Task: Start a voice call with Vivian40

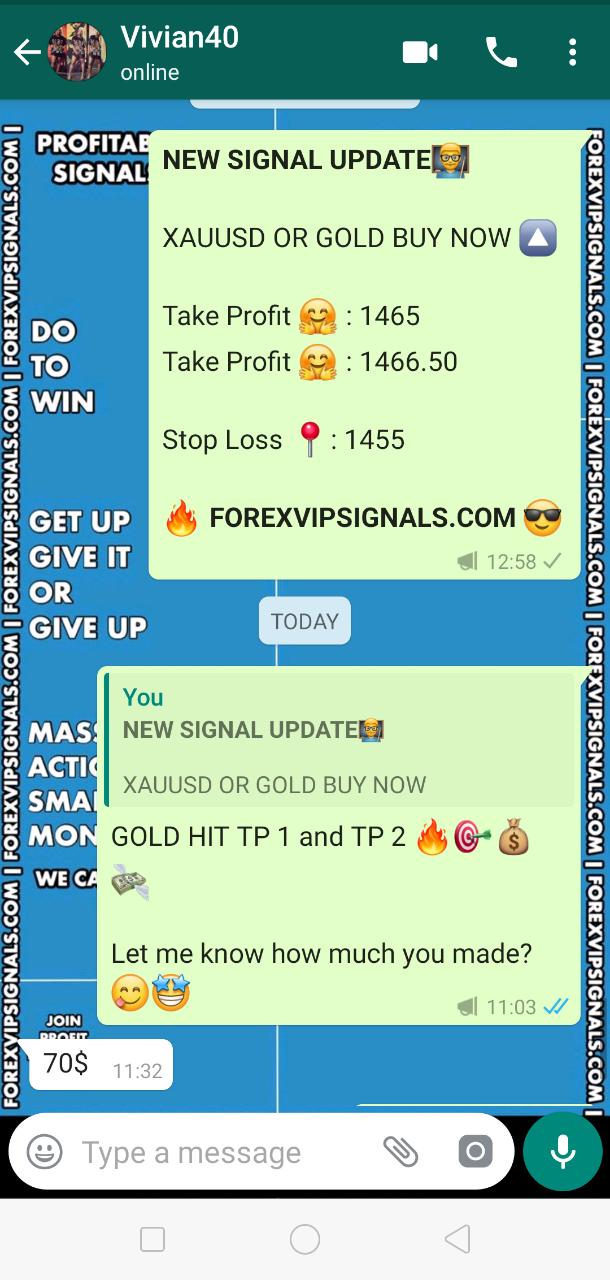Action: (501, 52)
